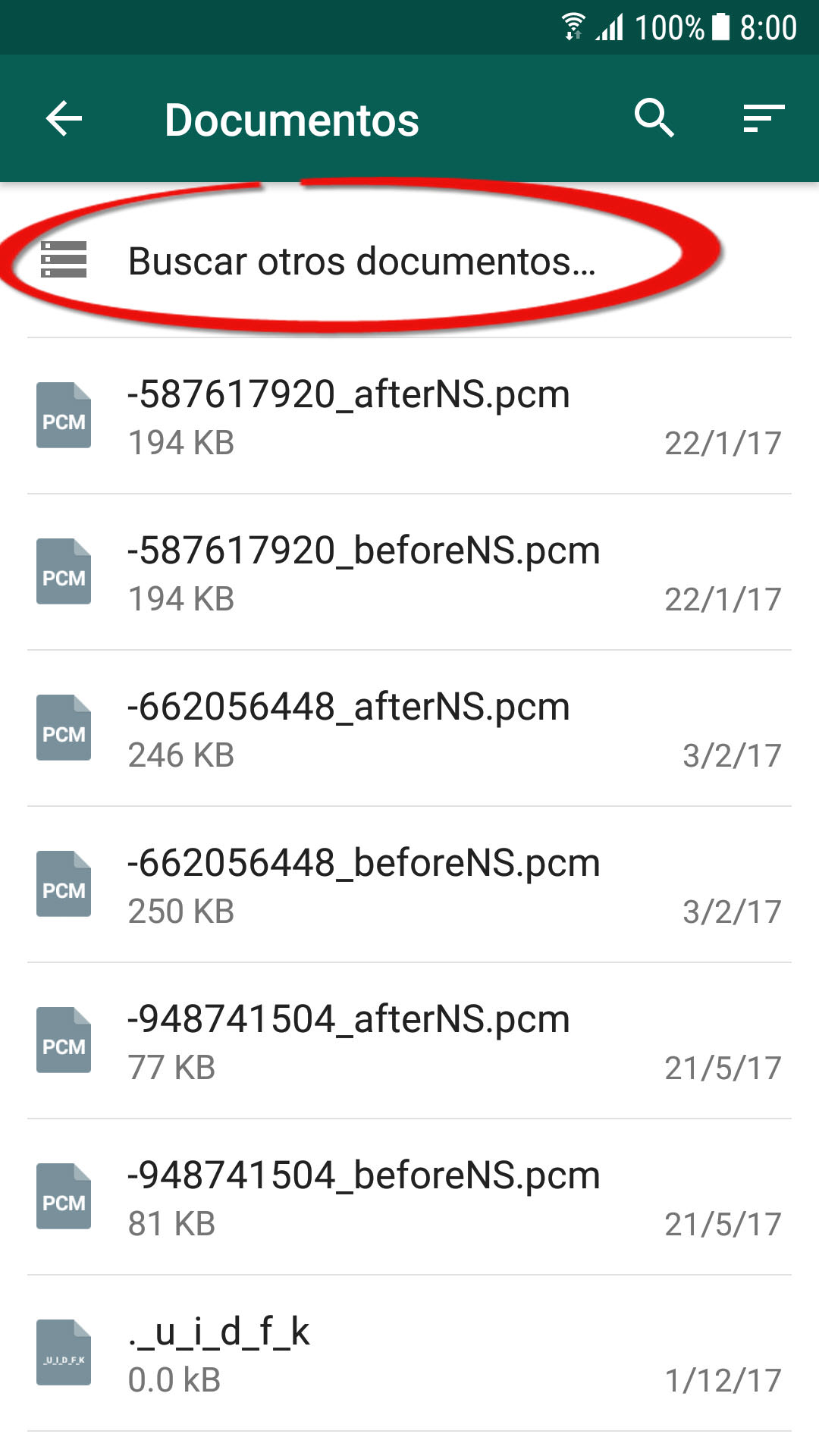Select Buscar otros documentos…
The image size is (819, 1456).
[409, 260]
